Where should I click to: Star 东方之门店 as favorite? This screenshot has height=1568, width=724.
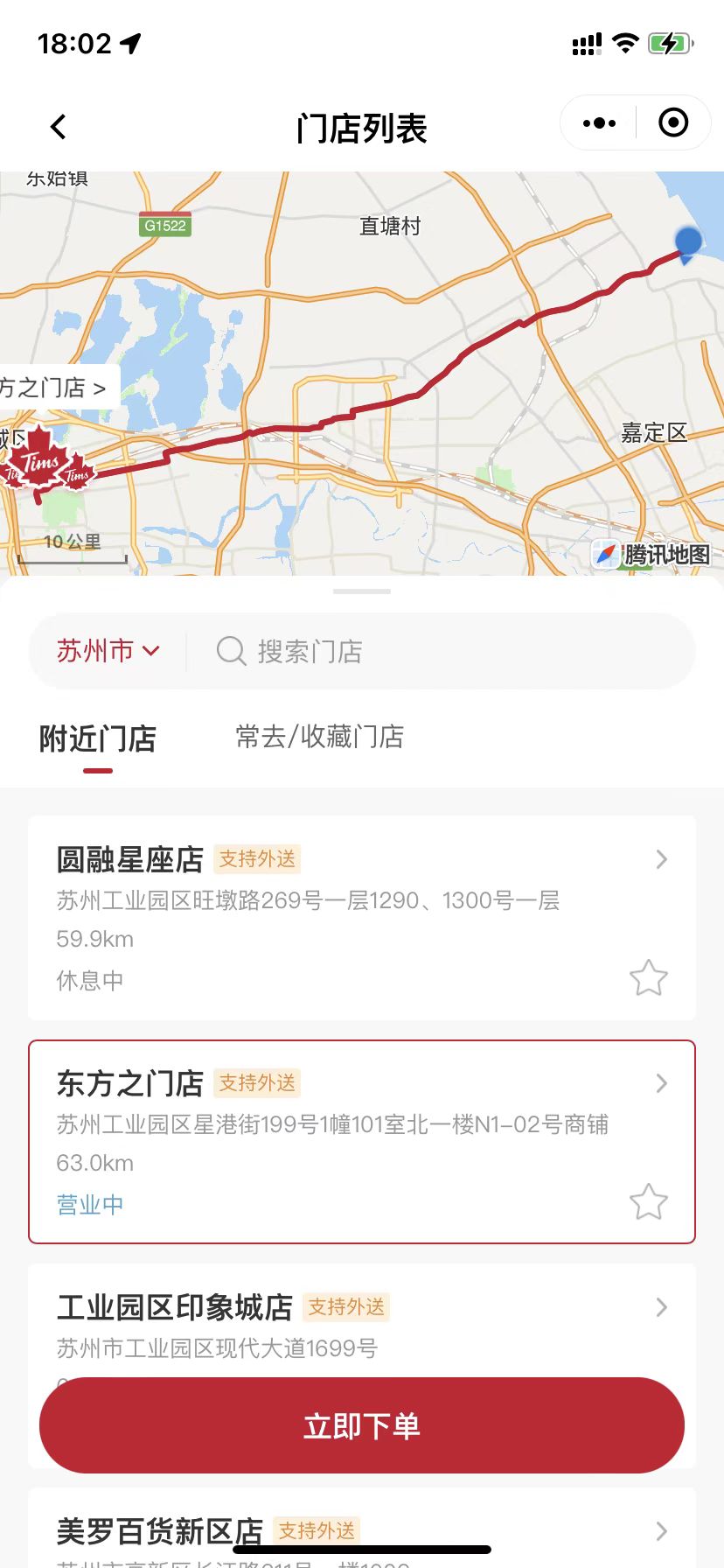(x=648, y=1202)
